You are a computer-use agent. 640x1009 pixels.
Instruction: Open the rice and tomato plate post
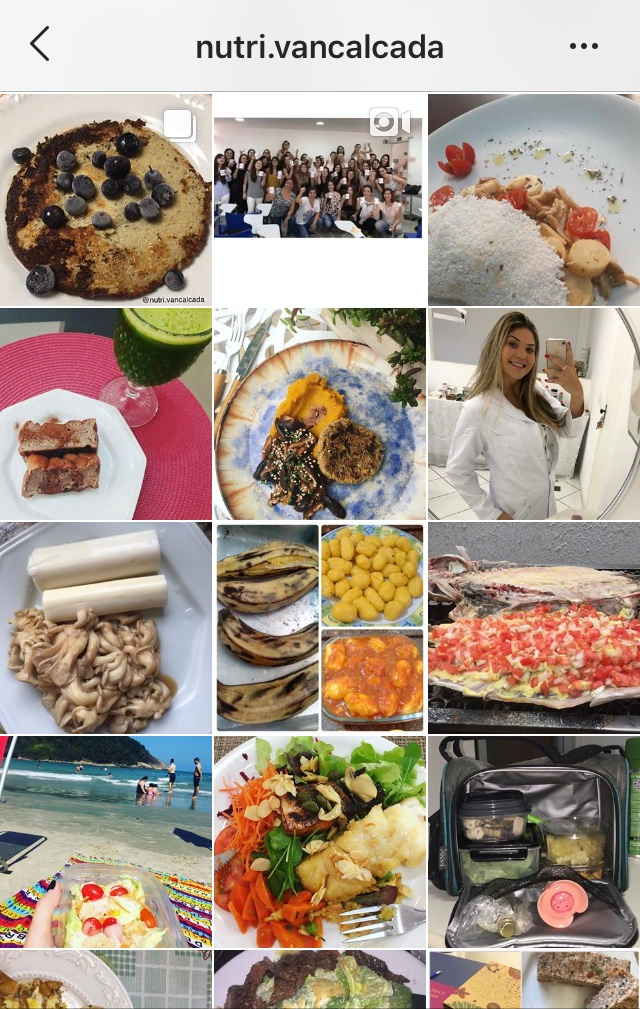coord(534,200)
